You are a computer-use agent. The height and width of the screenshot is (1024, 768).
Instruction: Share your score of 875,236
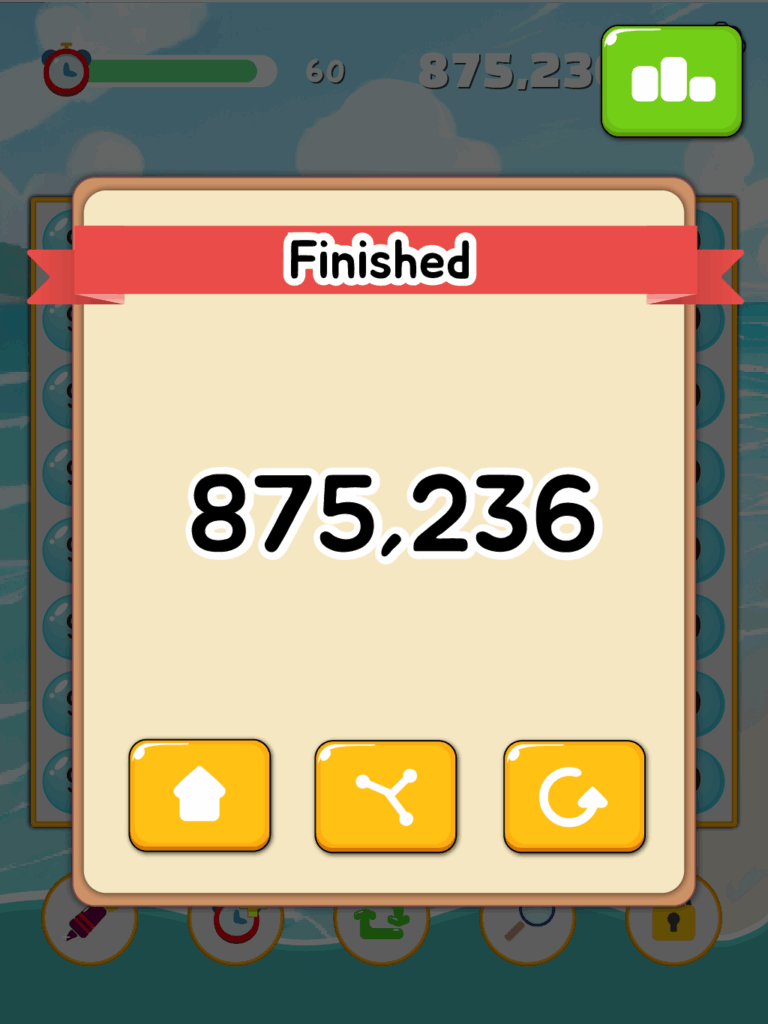click(x=386, y=796)
